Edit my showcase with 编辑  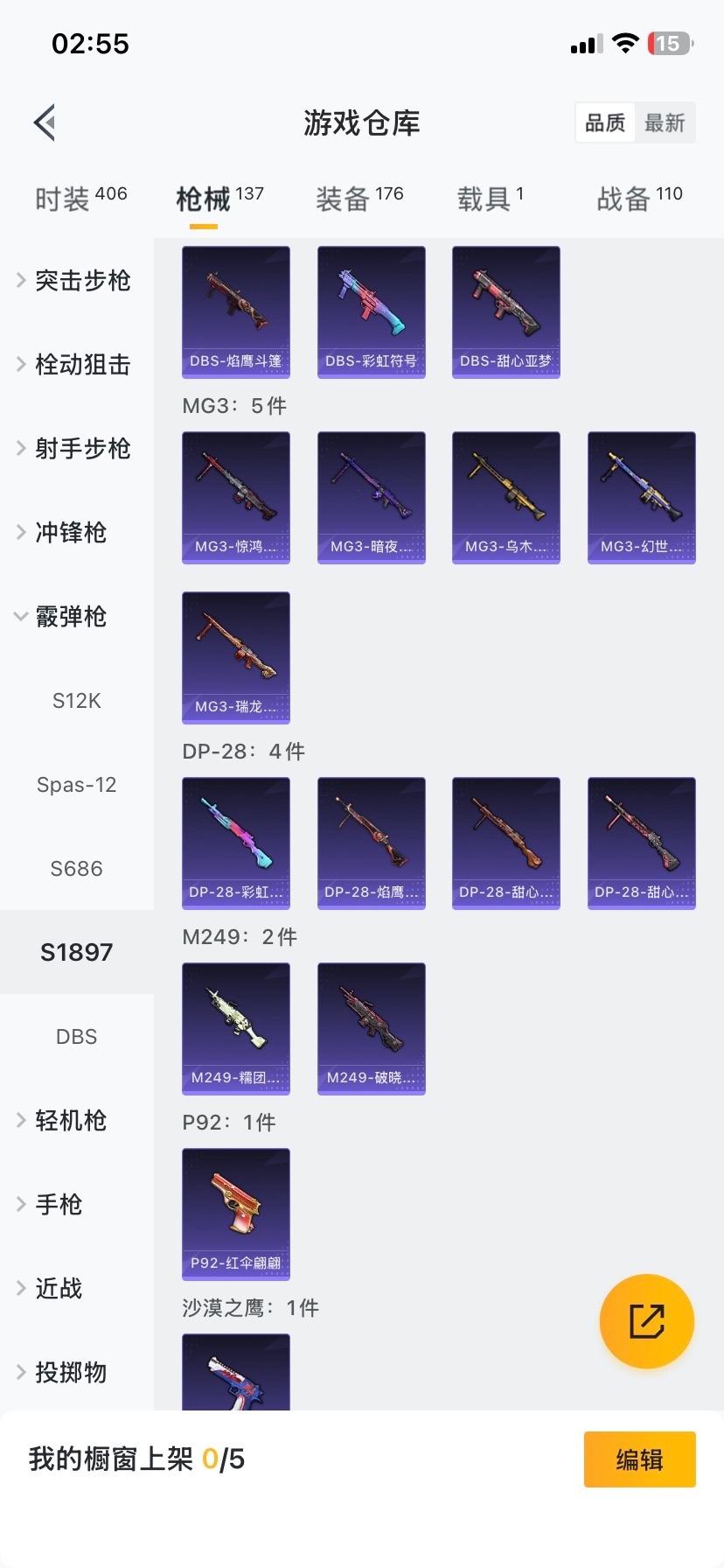[639, 1459]
